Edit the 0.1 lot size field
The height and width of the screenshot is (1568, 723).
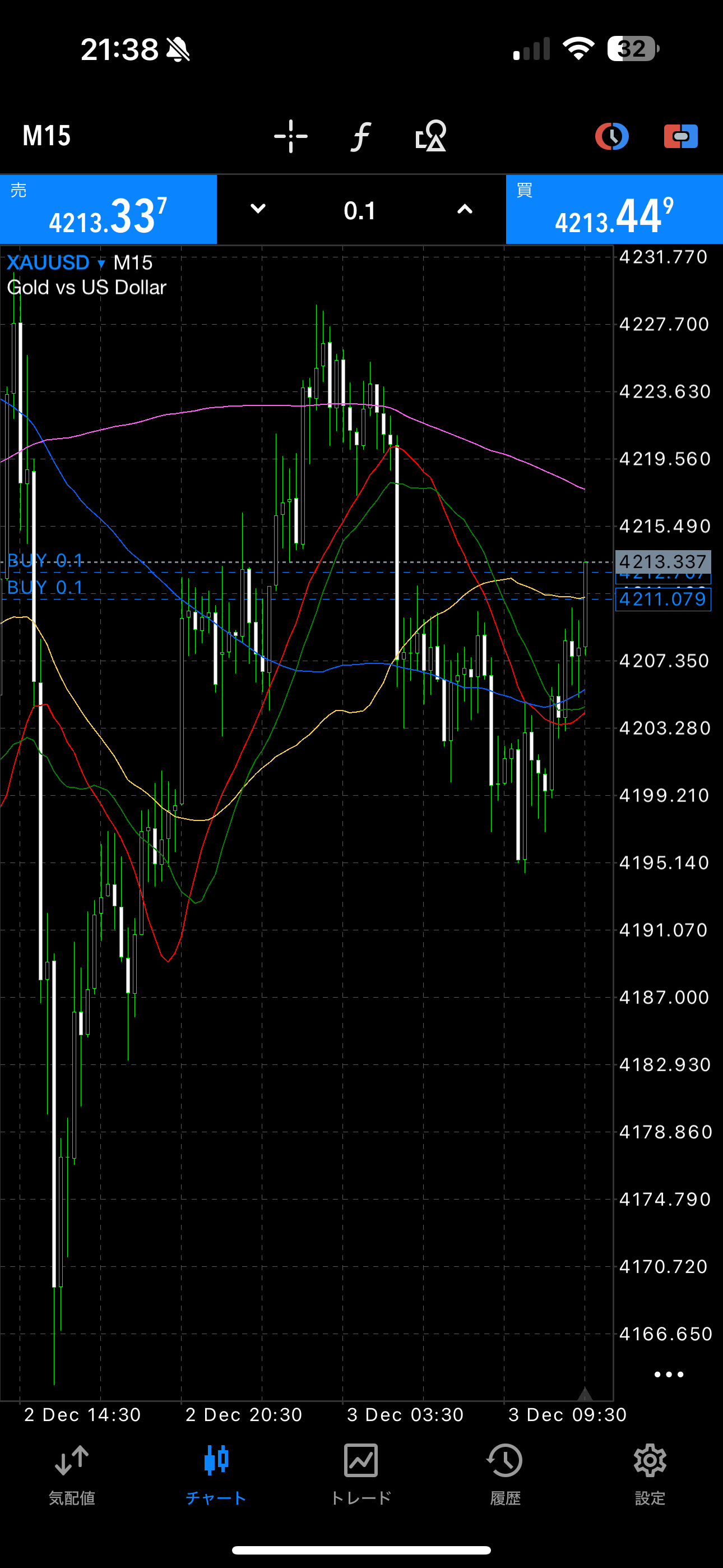tap(360, 211)
